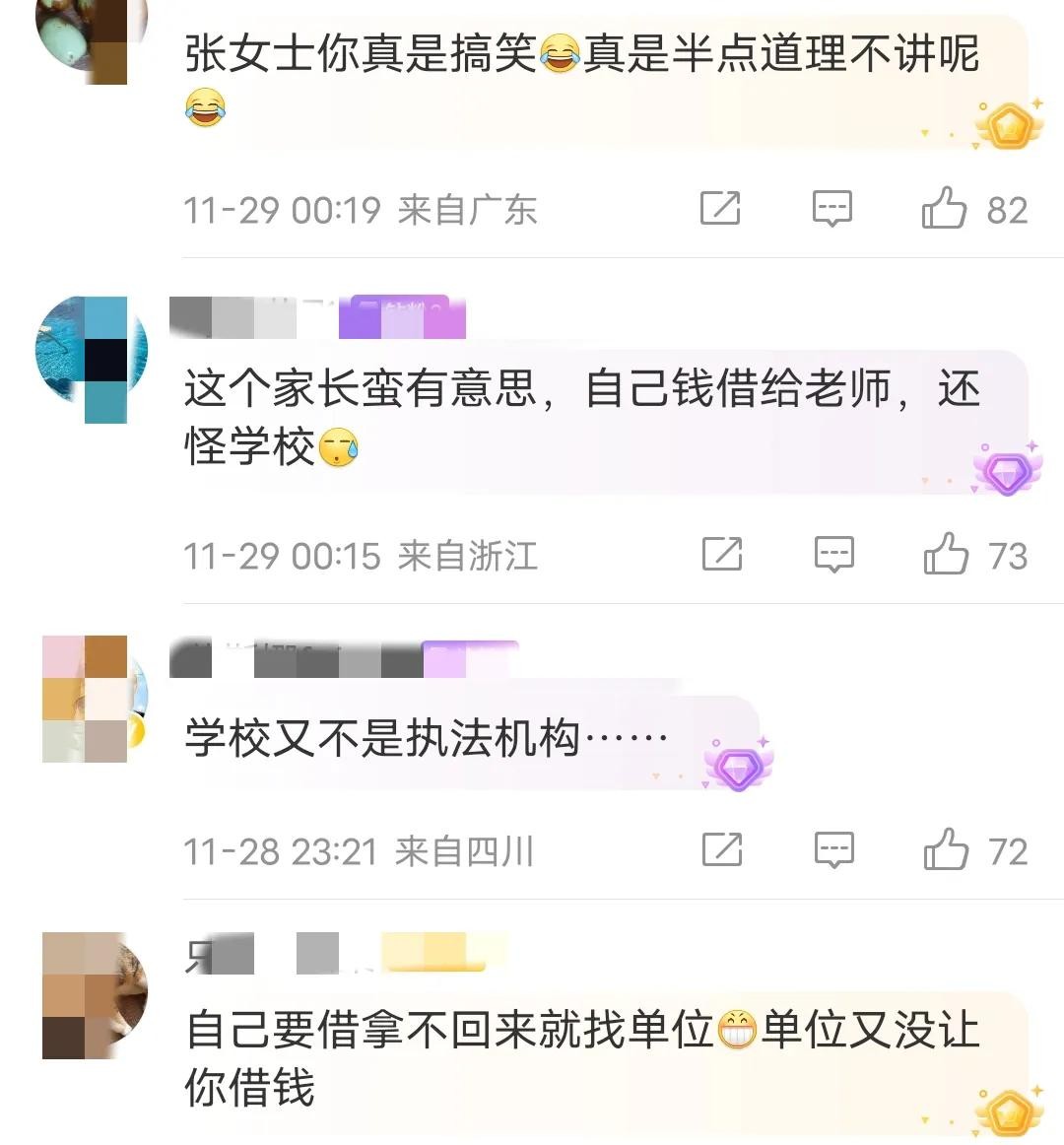Open the avatar of the 浙江 commenter
The height and width of the screenshot is (1145, 1064).
click(x=91, y=356)
